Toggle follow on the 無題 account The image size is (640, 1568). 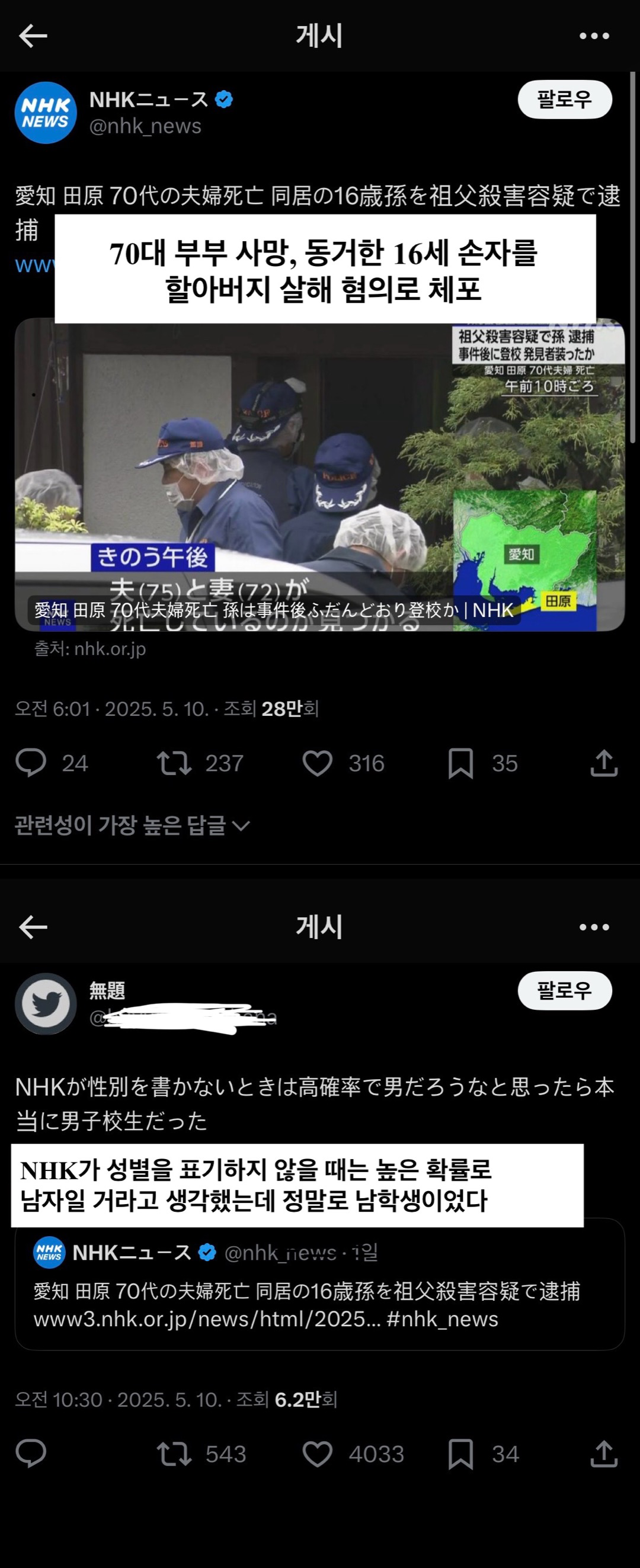(566, 990)
